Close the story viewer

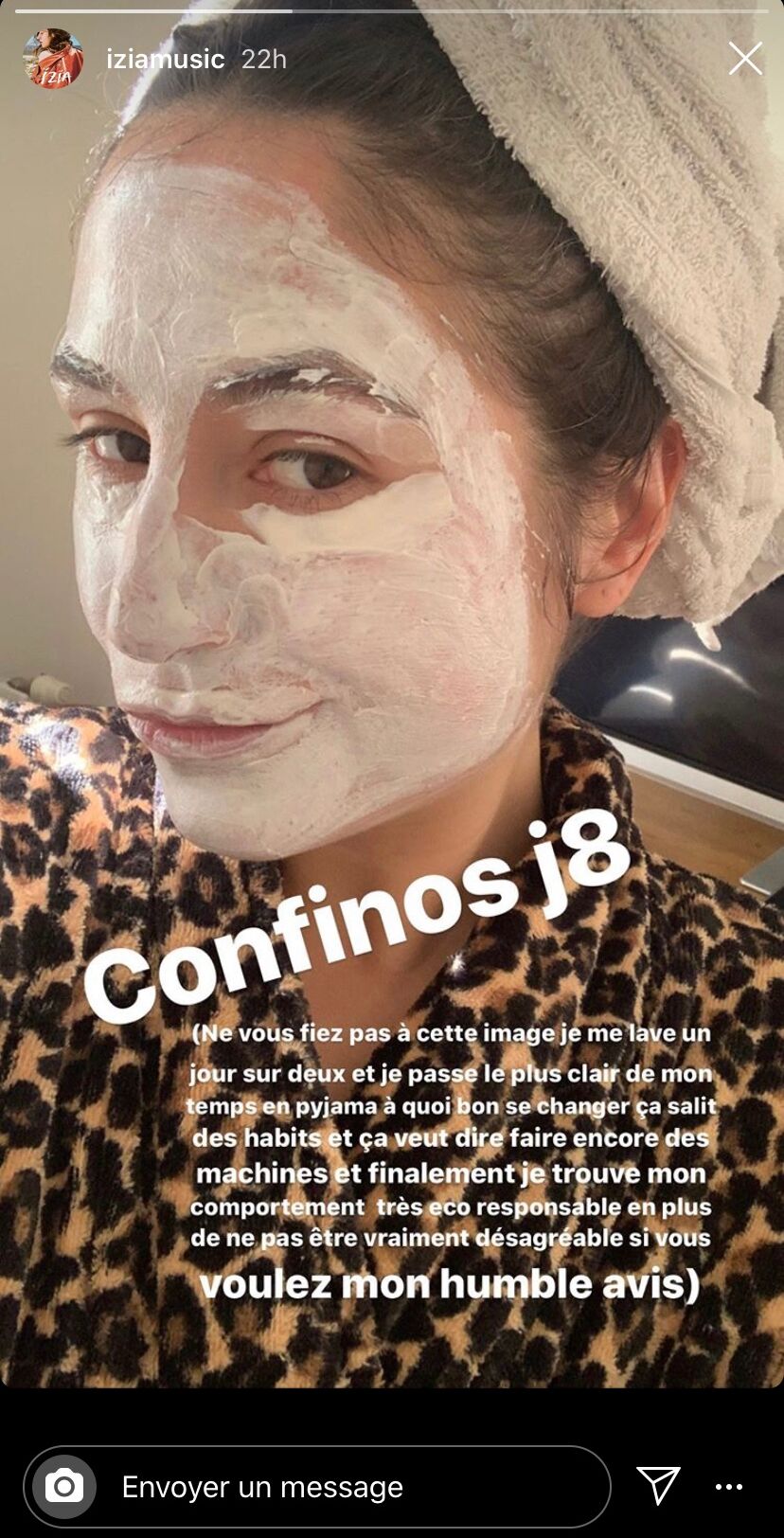tap(745, 59)
